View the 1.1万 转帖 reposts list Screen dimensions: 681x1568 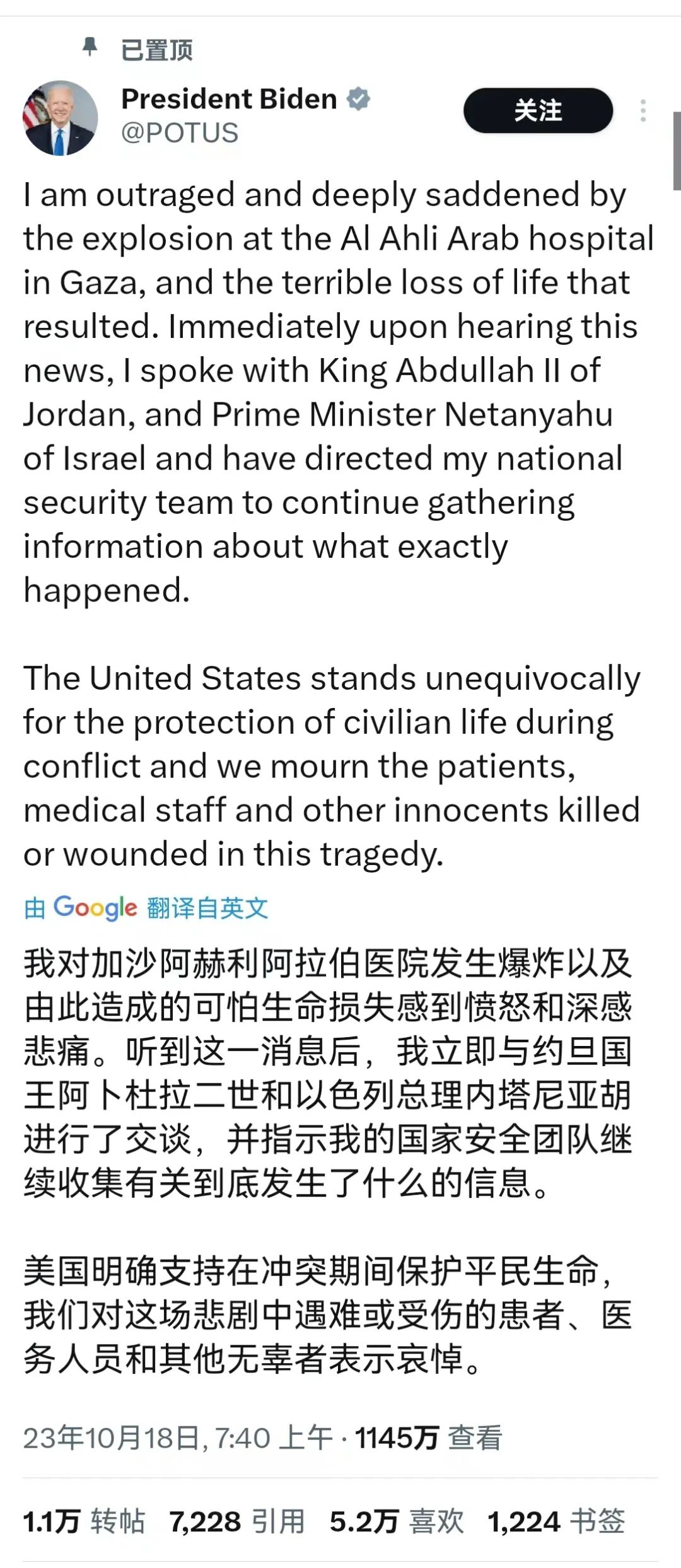point(84,1521)
